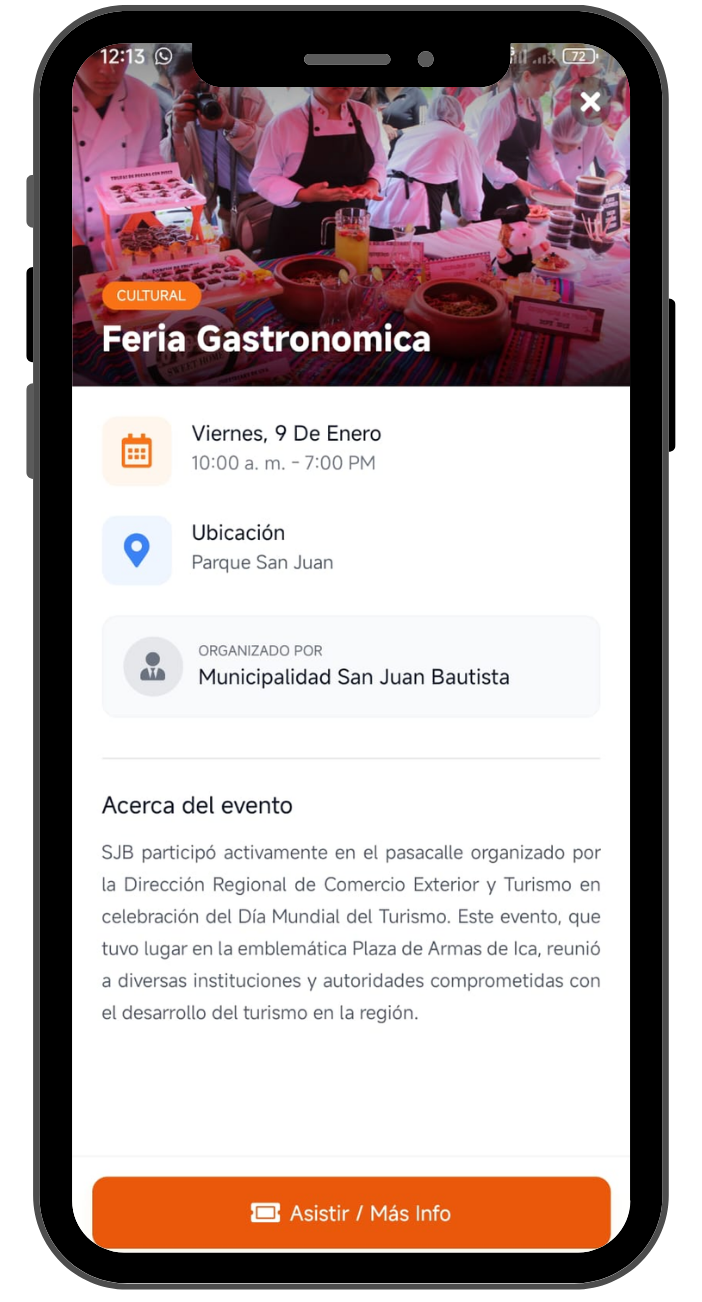Close the Feria Gastronomica event details
The height and width of the screenshot is (1302, 702).
(x=590, y=101)
